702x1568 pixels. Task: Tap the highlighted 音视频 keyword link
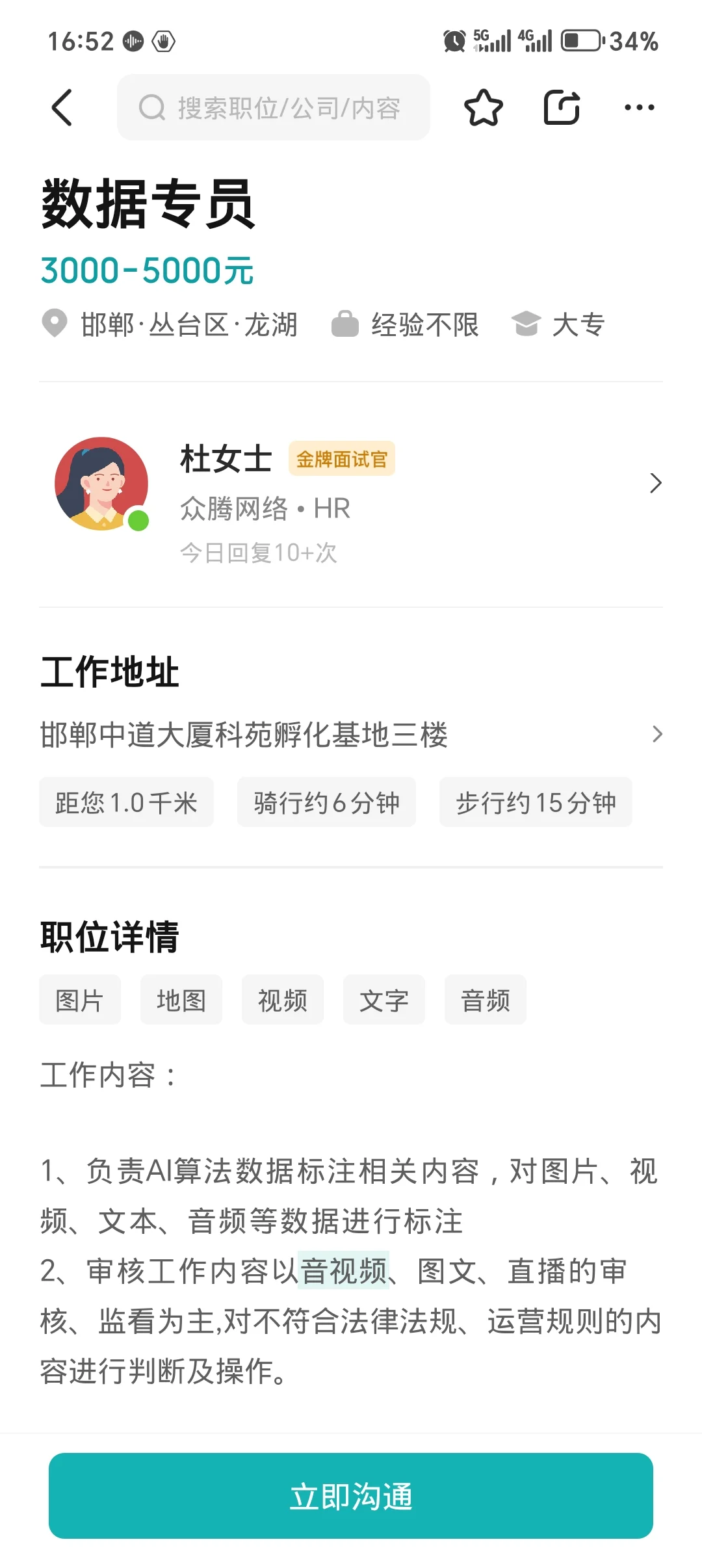(x=343, y=1270)
